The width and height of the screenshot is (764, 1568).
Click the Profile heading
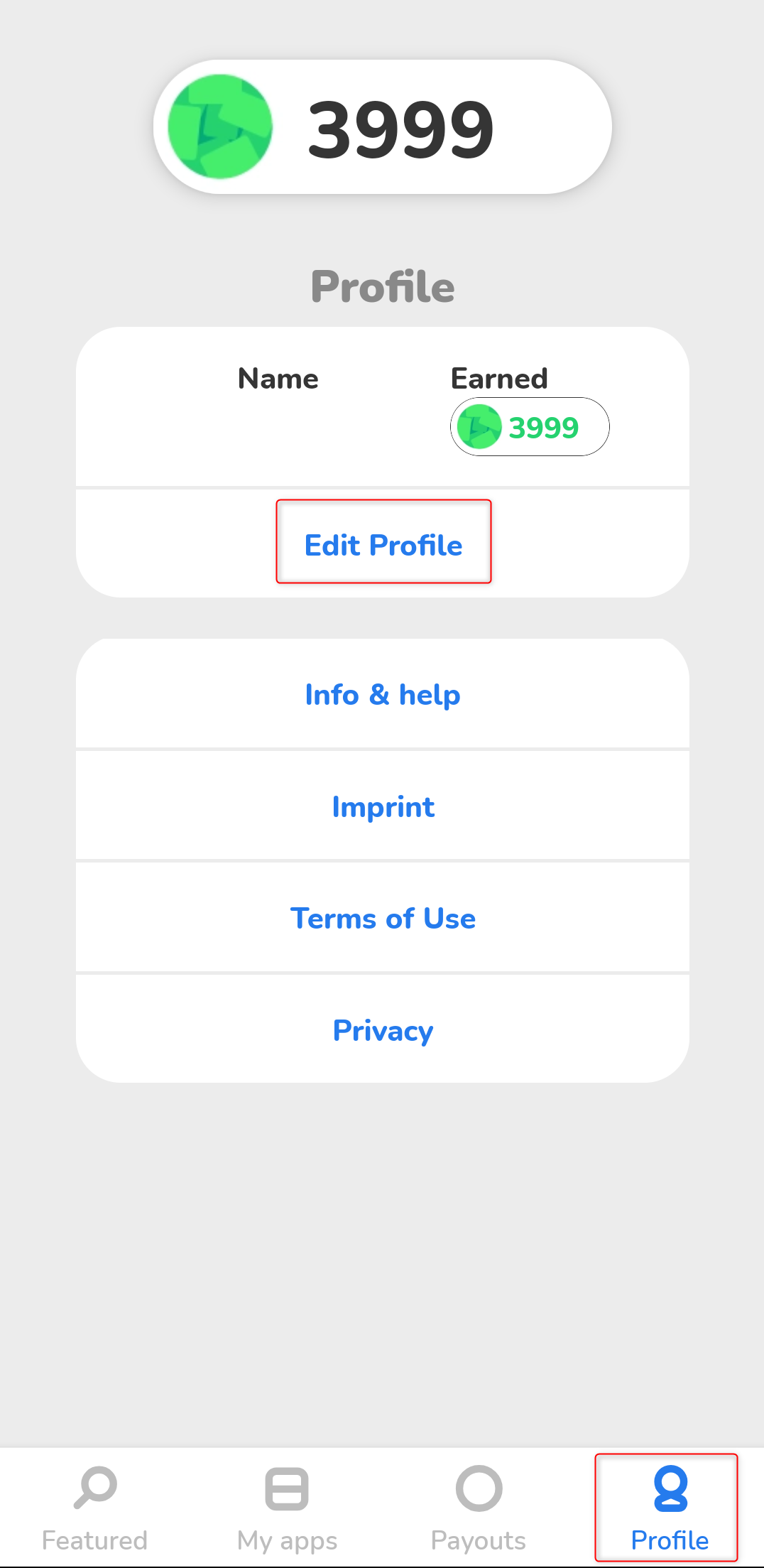point(383,286)
